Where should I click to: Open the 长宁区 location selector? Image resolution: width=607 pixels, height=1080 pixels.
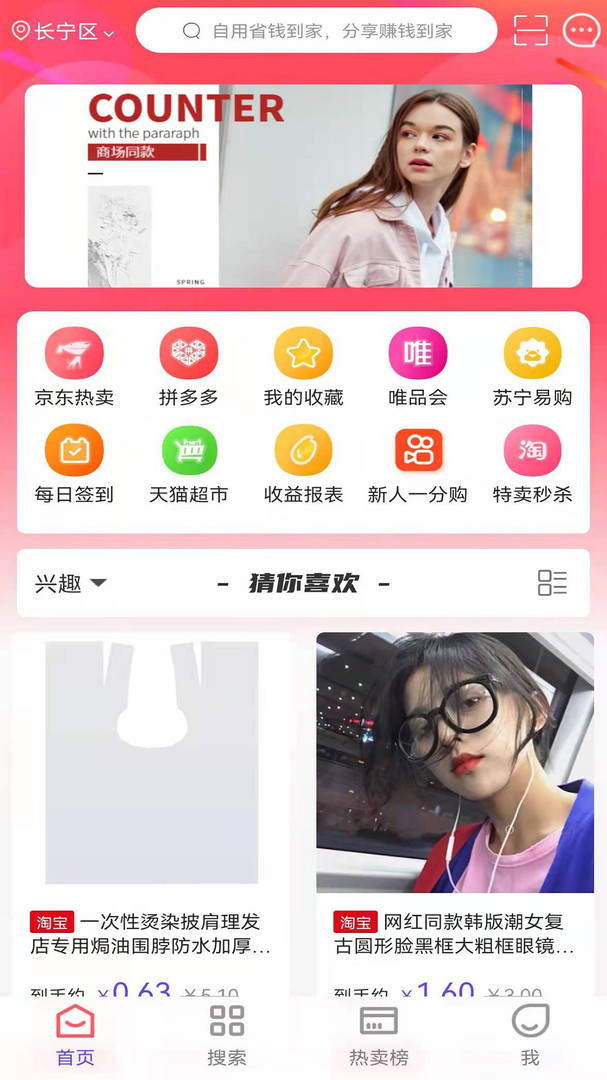63,32
